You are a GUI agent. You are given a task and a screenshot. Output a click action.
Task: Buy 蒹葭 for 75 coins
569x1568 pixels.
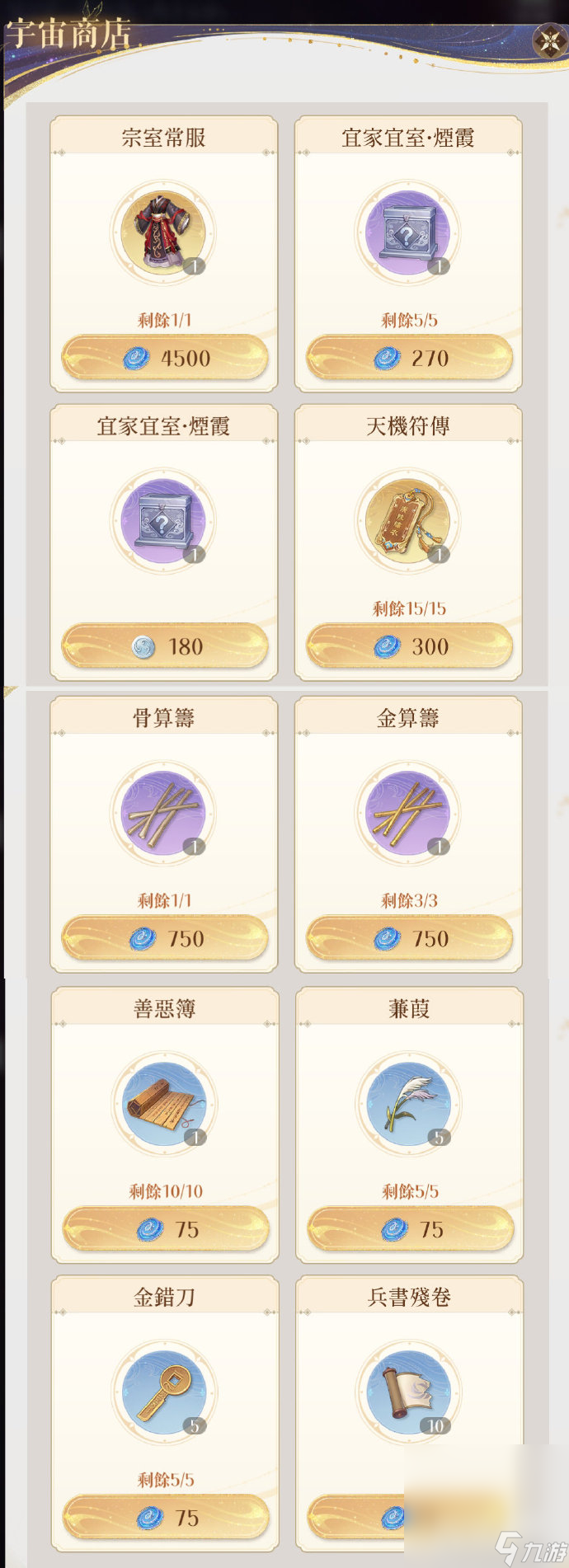point(410,1229)
